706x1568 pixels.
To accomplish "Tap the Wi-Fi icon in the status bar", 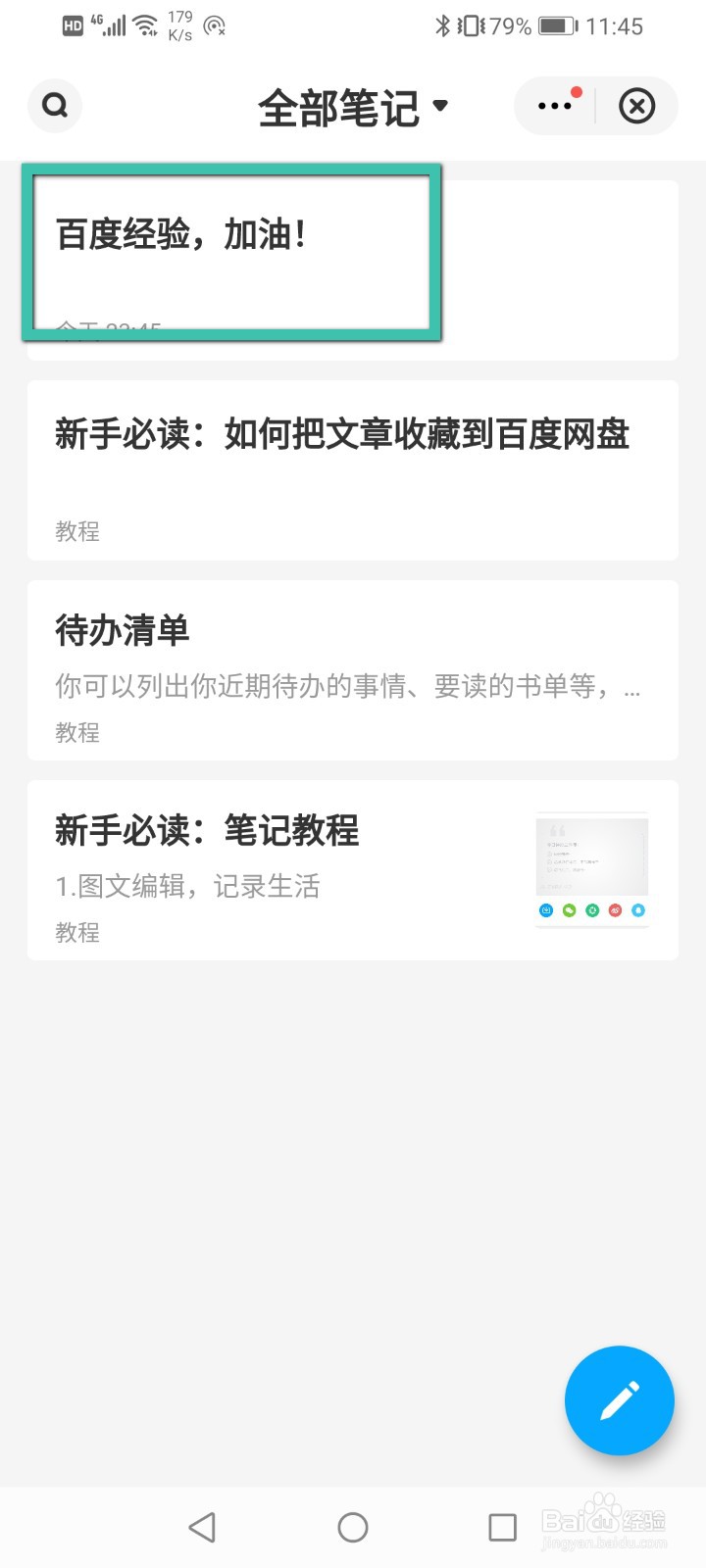I will pyautogui.click(x=145, y=24).
